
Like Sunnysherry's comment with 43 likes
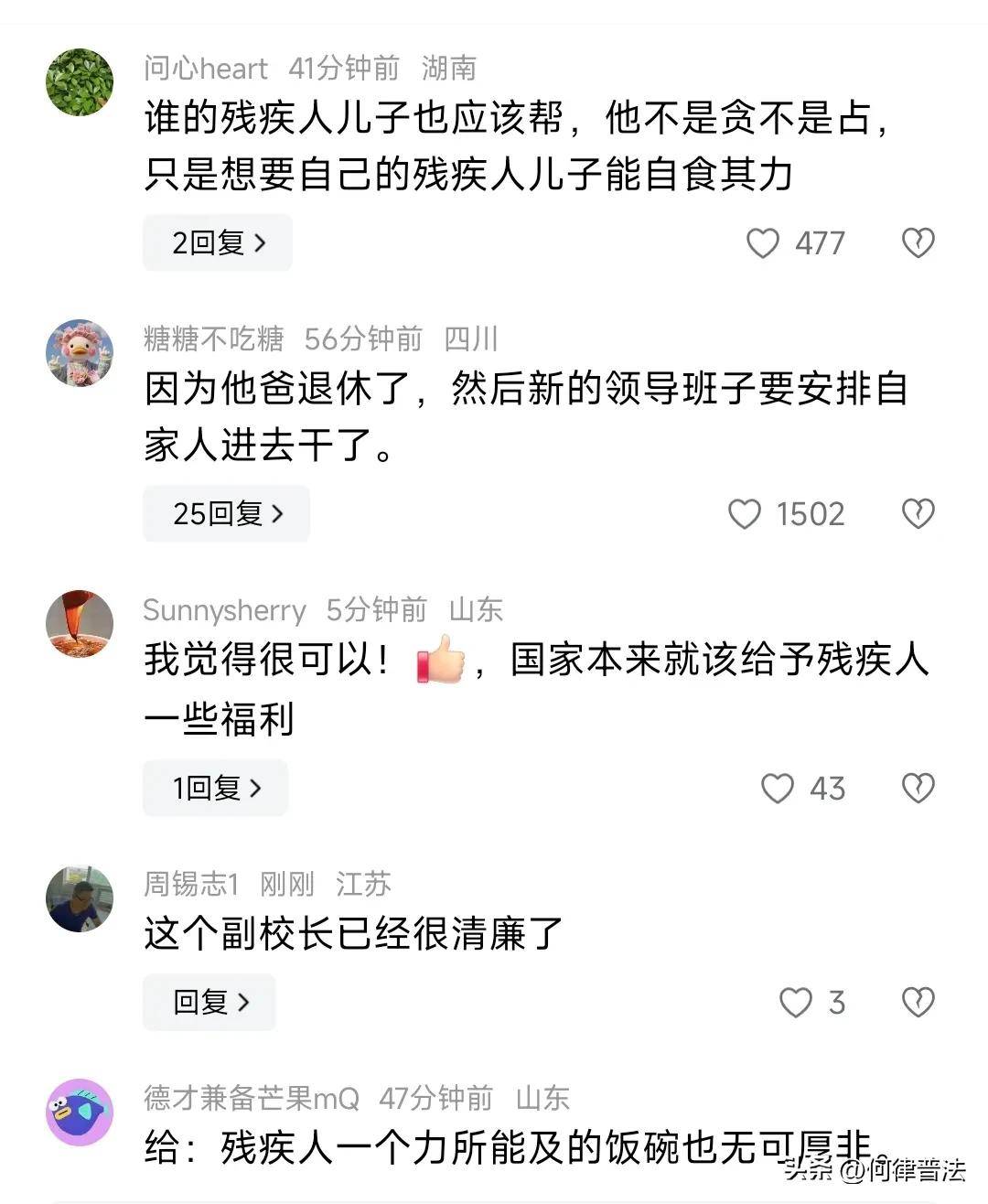(779, 789)
